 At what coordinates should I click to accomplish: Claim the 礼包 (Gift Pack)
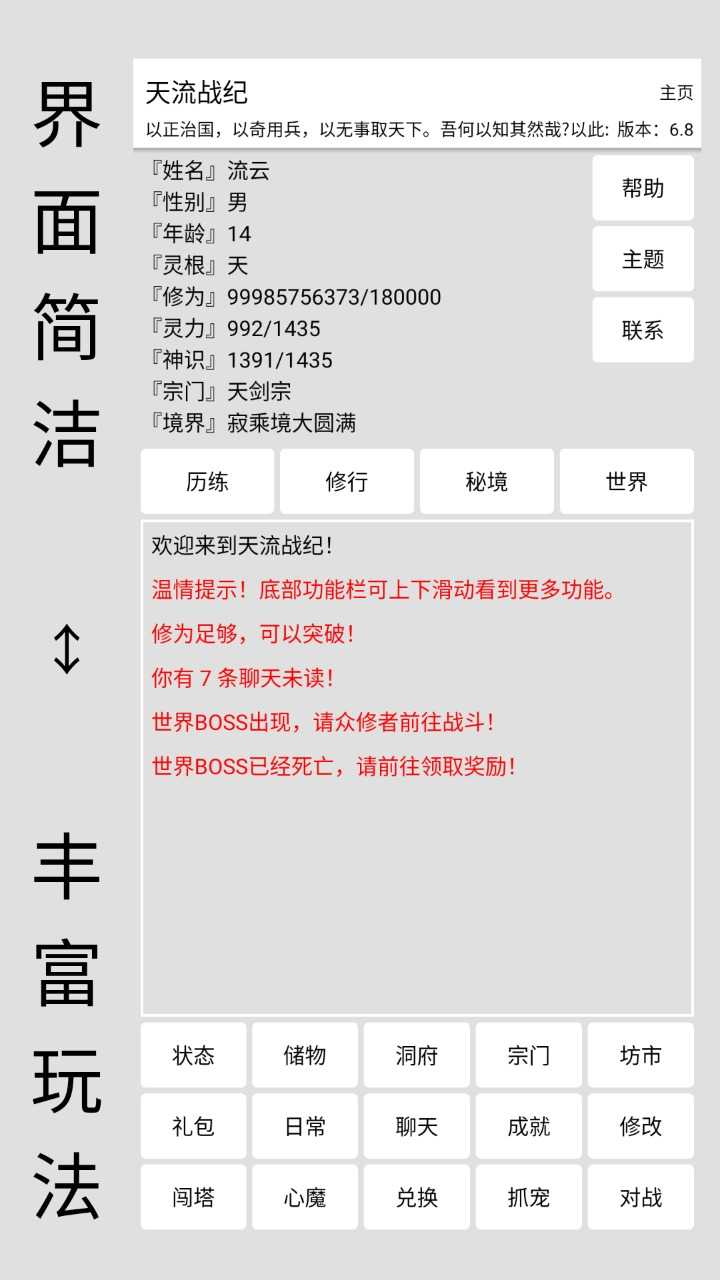(192, 1126)
